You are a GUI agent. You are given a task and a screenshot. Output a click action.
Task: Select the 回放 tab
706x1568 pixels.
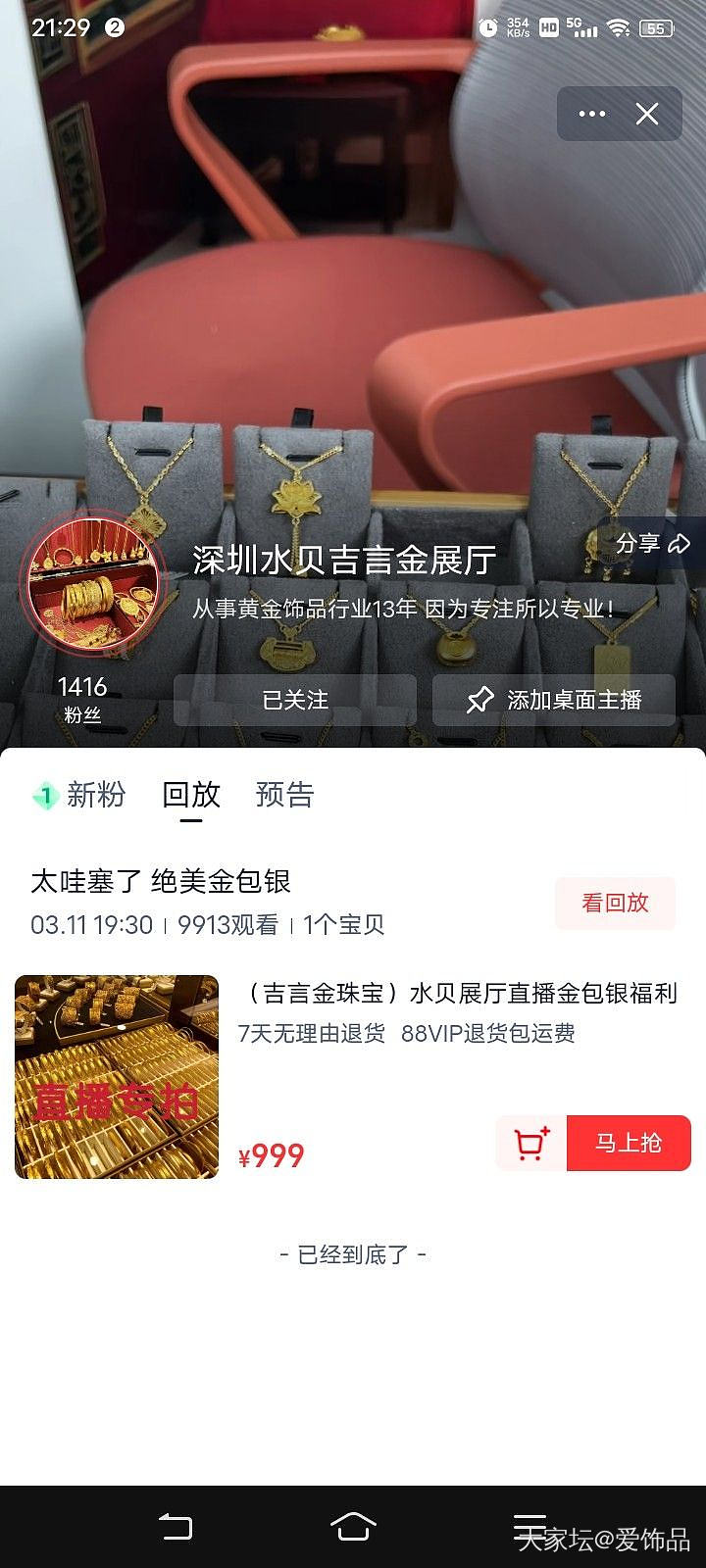(x=191, y=795)
